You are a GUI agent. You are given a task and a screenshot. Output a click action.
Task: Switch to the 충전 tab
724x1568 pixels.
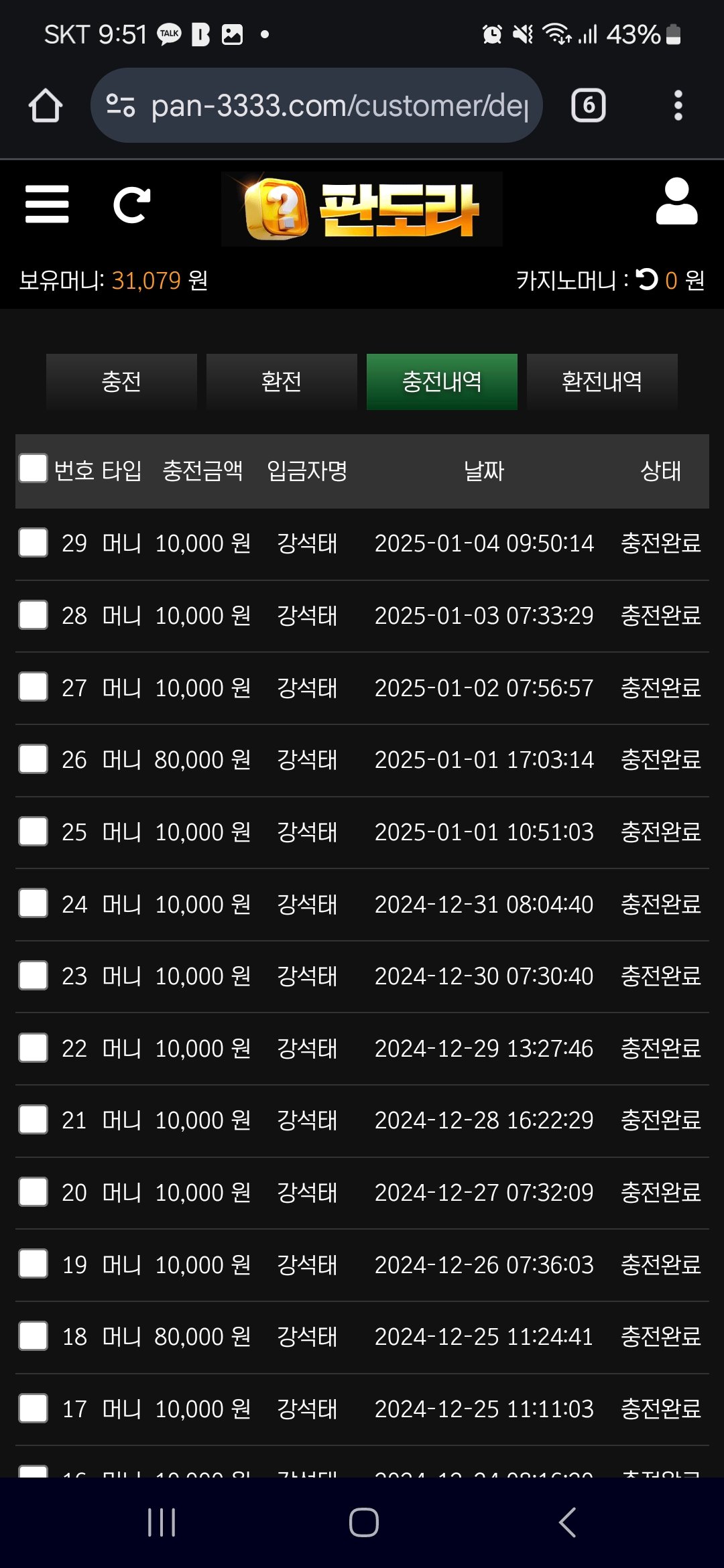click(x=121, y=381)
